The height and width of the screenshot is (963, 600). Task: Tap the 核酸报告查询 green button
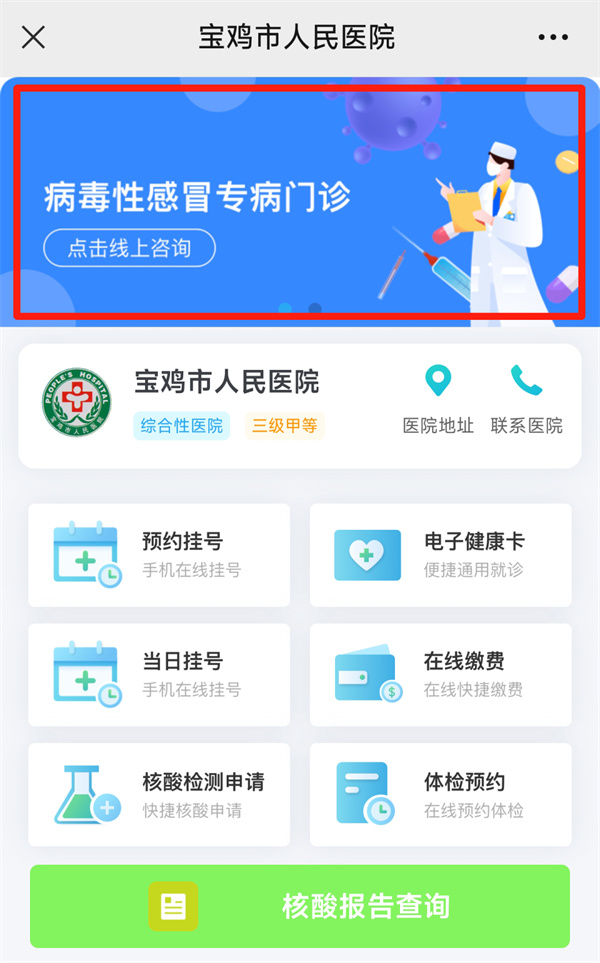click(x=300, y=906)
